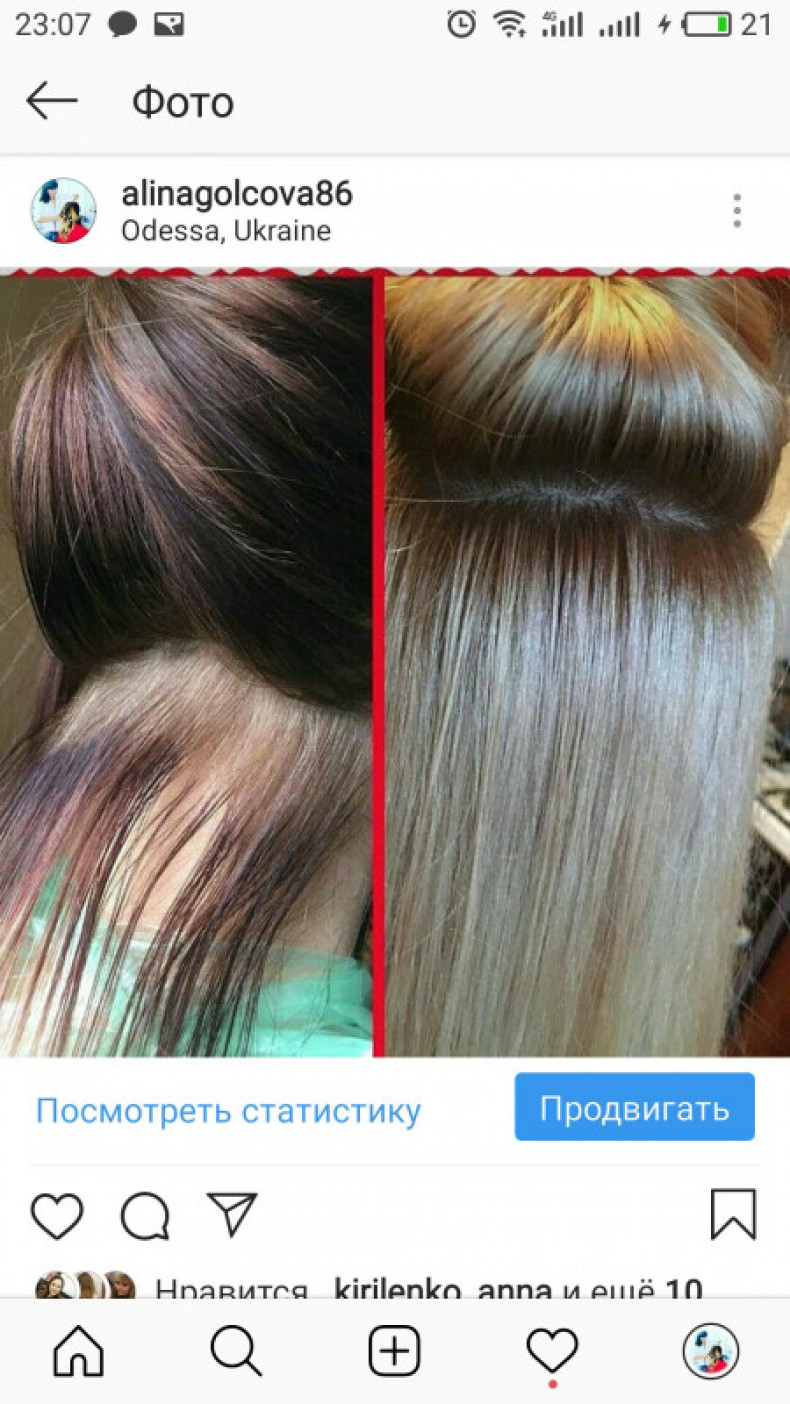Viewport: 790px width, 1404px height.
Task: Go back using the arrow next to Фото
Action: click(52, 101)
